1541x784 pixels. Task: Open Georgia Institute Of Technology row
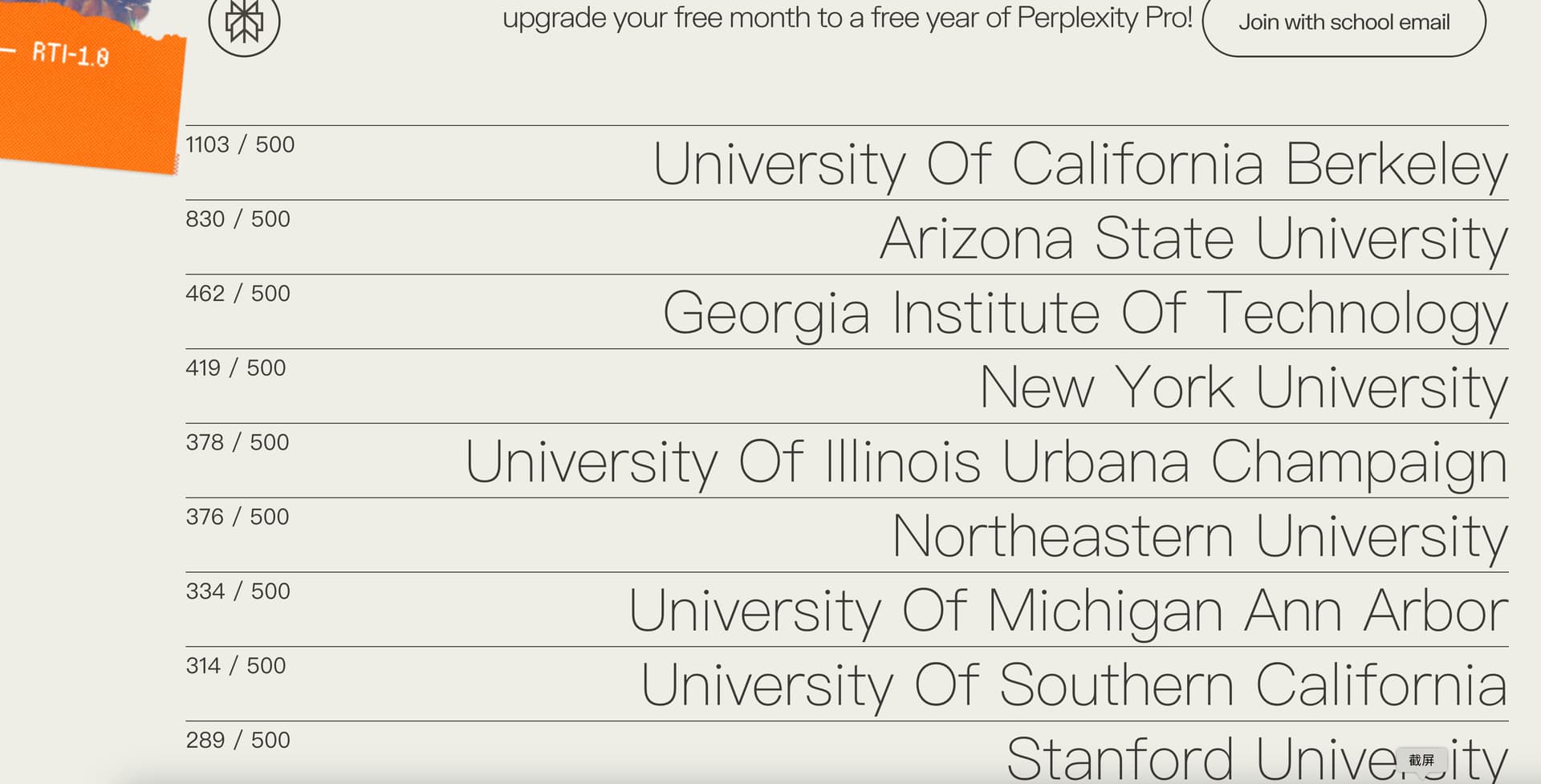[847, 312]
